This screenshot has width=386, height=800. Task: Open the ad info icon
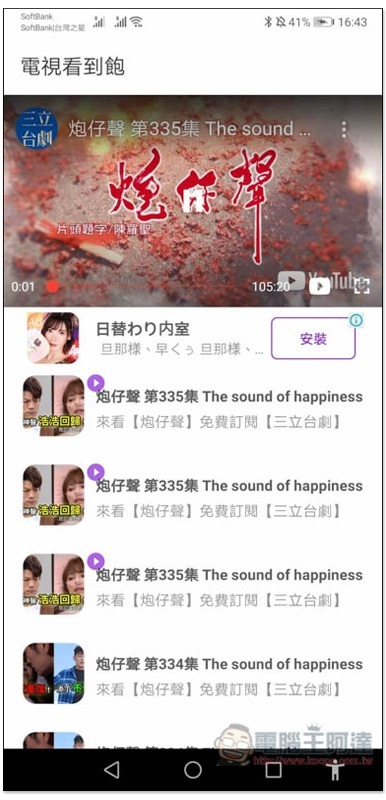pyautogui.click(x=356, y=320)
